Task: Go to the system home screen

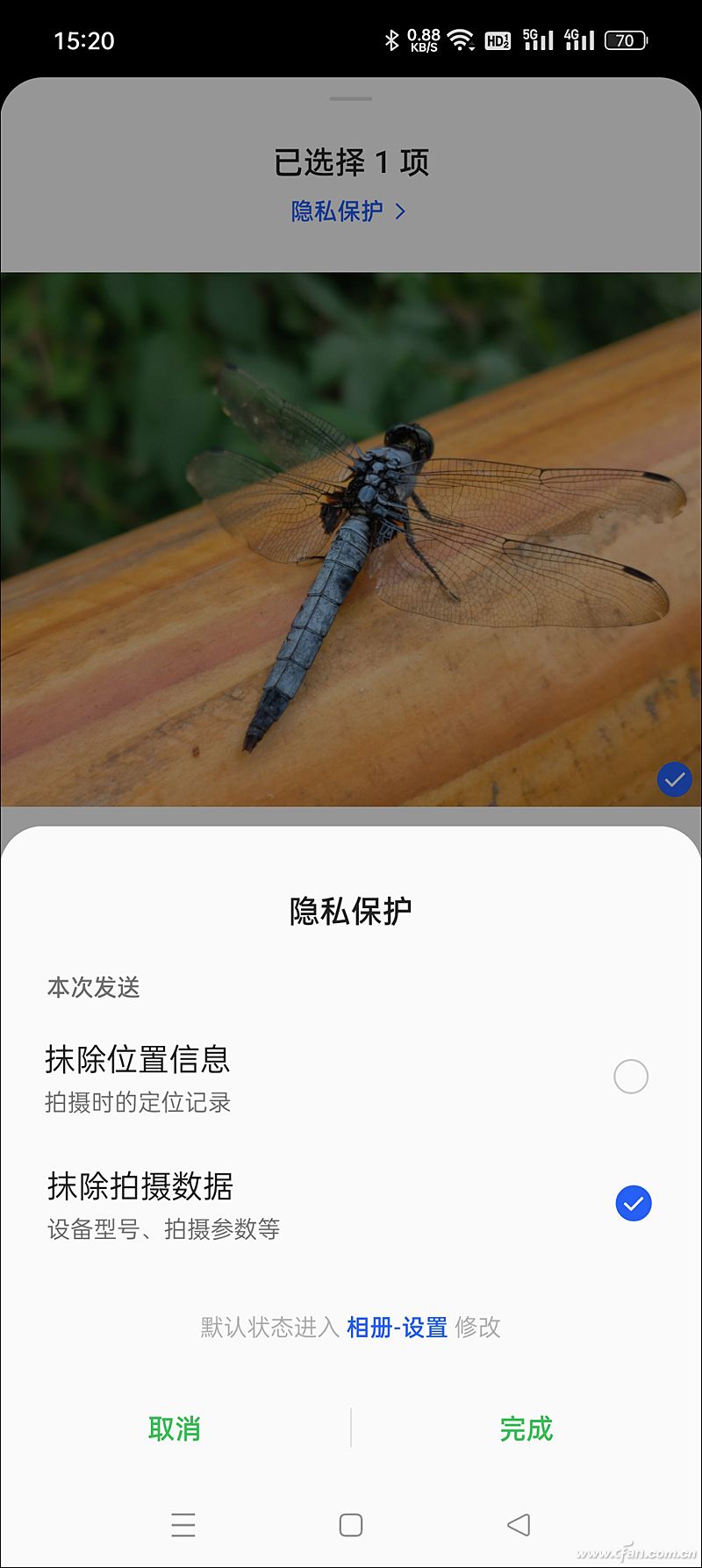Action: (351, 1525)
